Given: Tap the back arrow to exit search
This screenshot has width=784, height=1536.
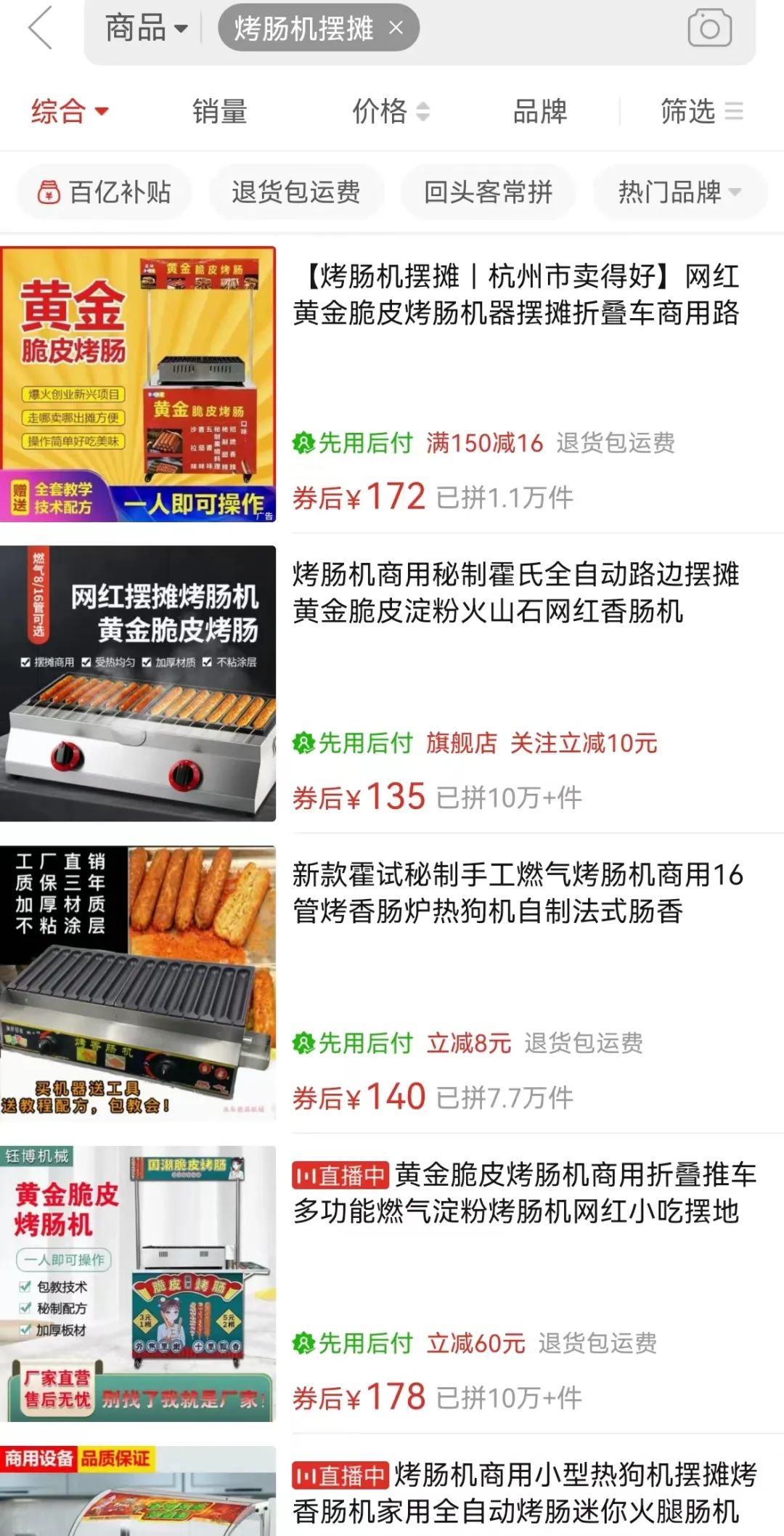Looking at the screenshot, I should click(41, 28).
